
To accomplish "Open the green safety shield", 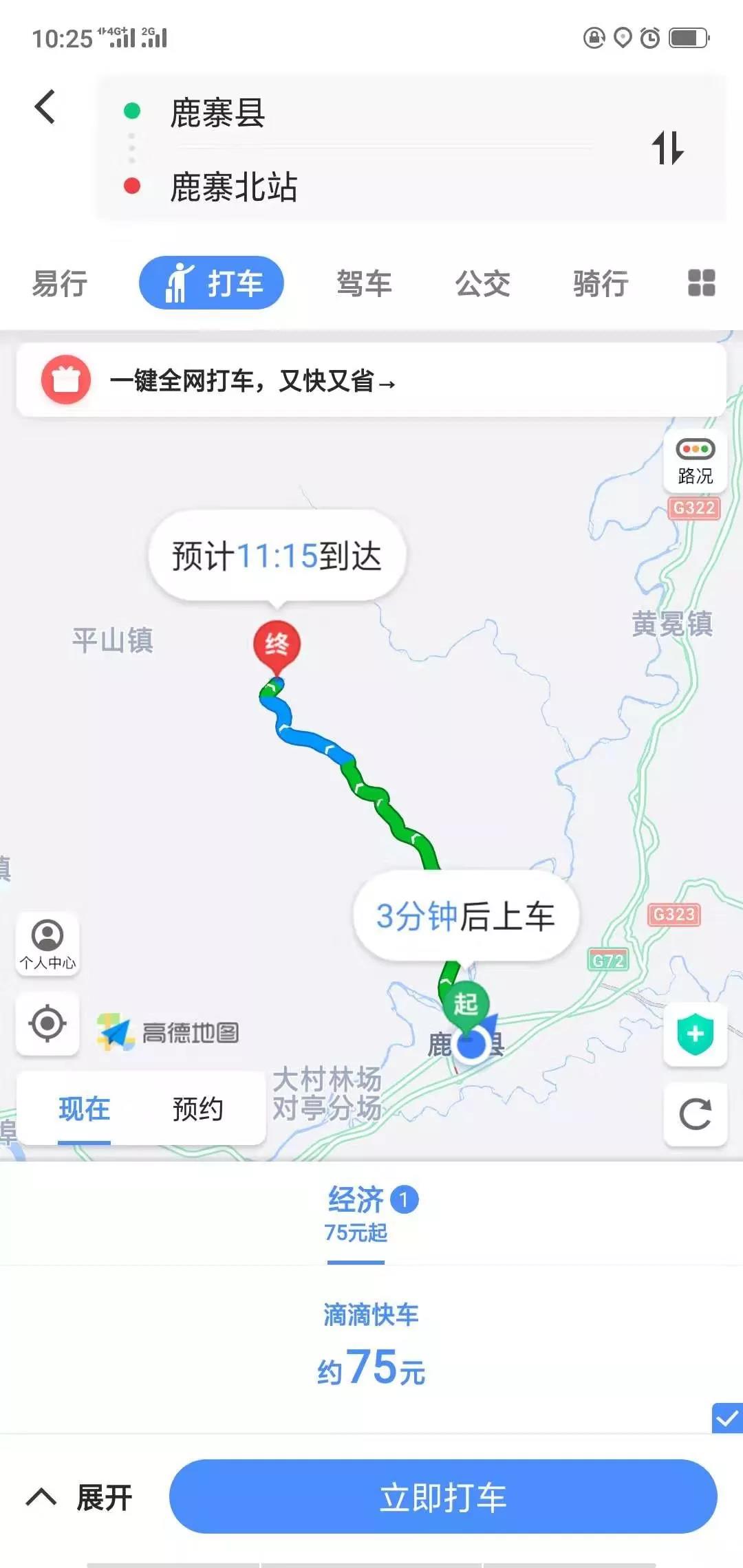I will tap(695, 1034).
